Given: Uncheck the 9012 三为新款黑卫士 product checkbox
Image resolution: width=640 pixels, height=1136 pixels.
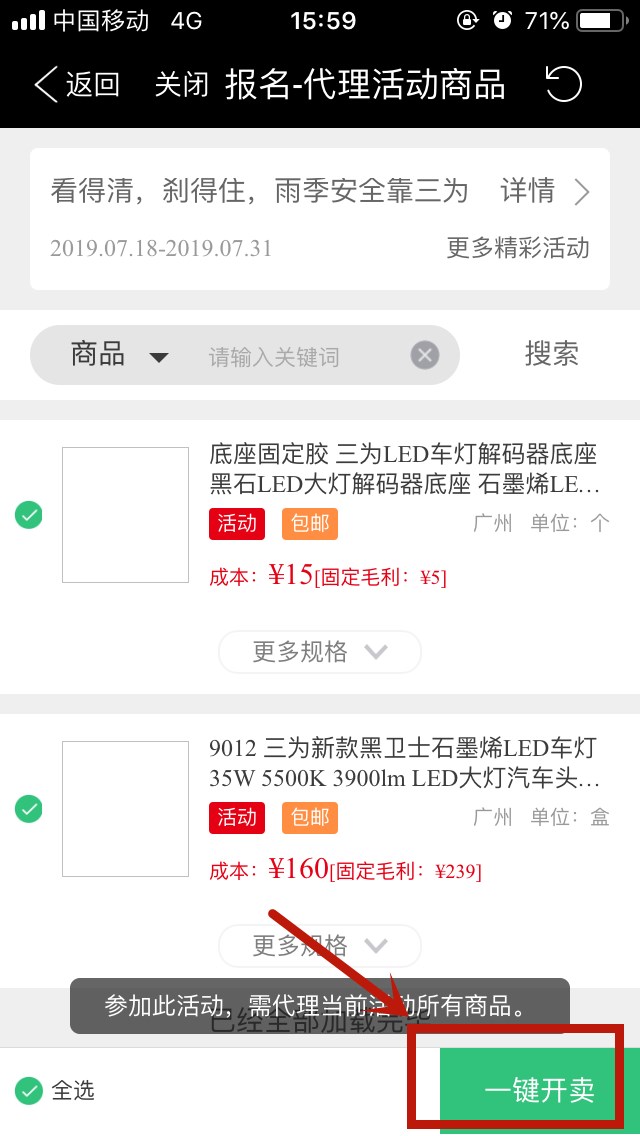Looking at the screenshot, I should [29, 808].
